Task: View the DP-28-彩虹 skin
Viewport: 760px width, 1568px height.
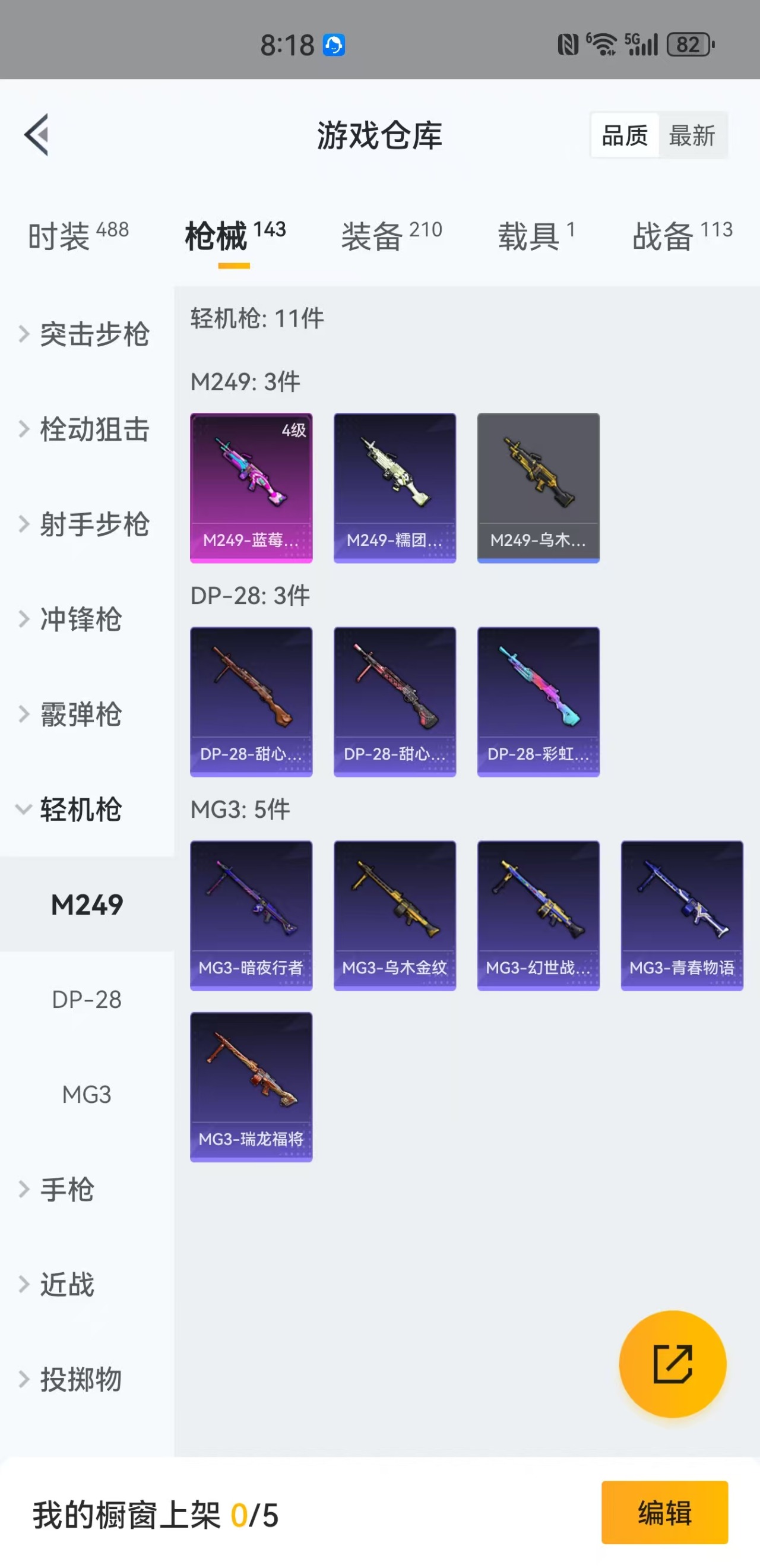Action: [538, 701]
